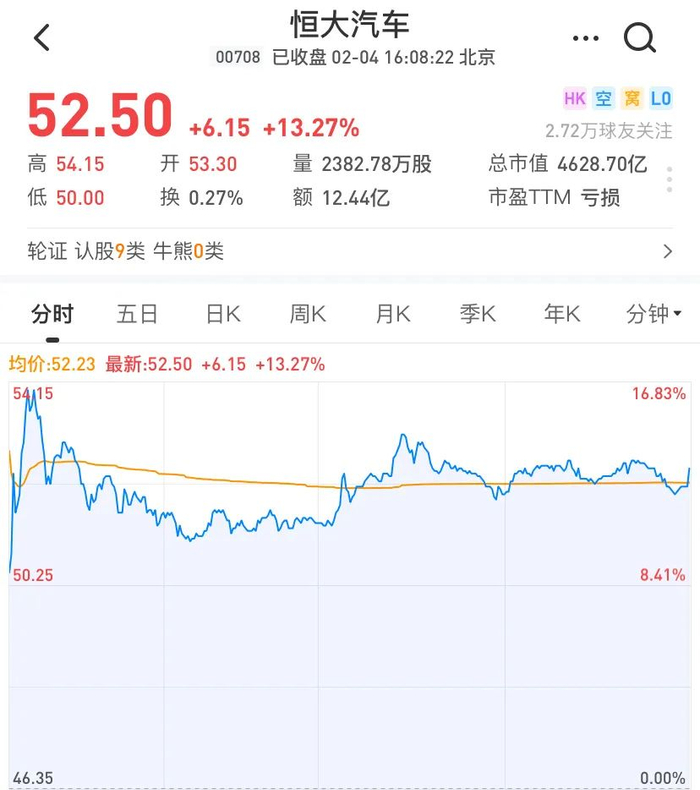The width and height of the screenshot is (700, 790).
Task: Go back using the arrow
Action: (x=41, y=38)
